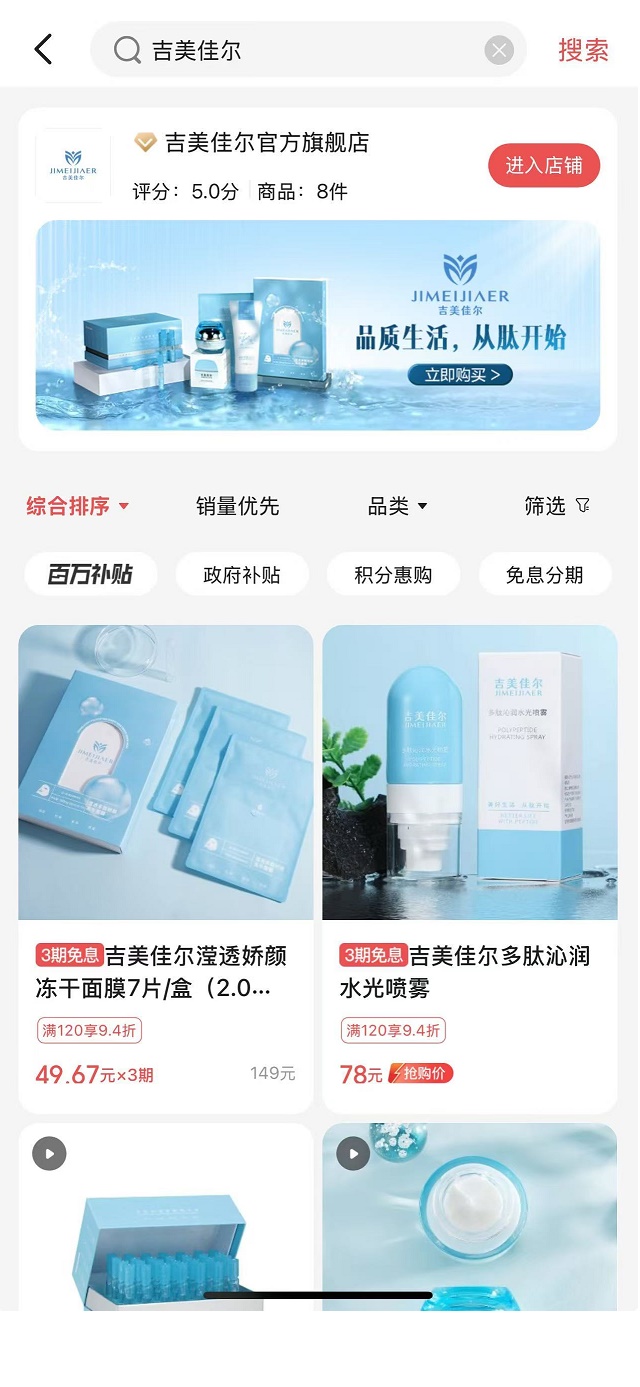Open 吉美佳尔官方旗舰店 store name

(x=266, y=143)
